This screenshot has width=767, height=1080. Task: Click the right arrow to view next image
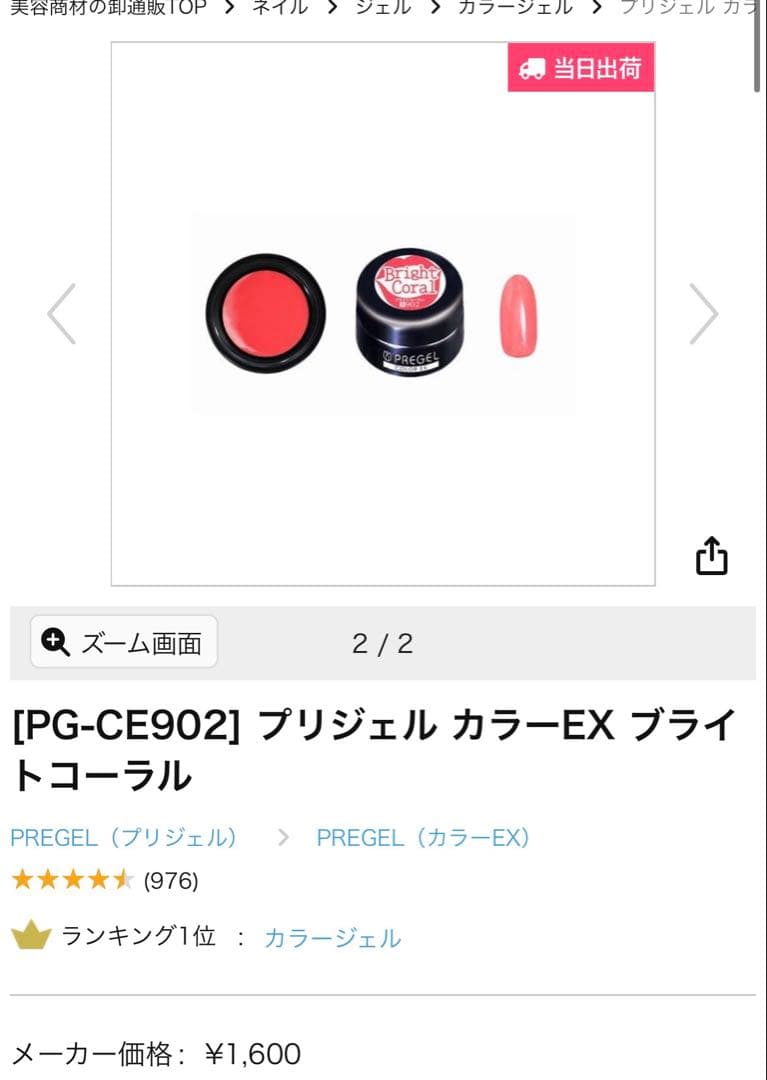[x=704, y=313]
